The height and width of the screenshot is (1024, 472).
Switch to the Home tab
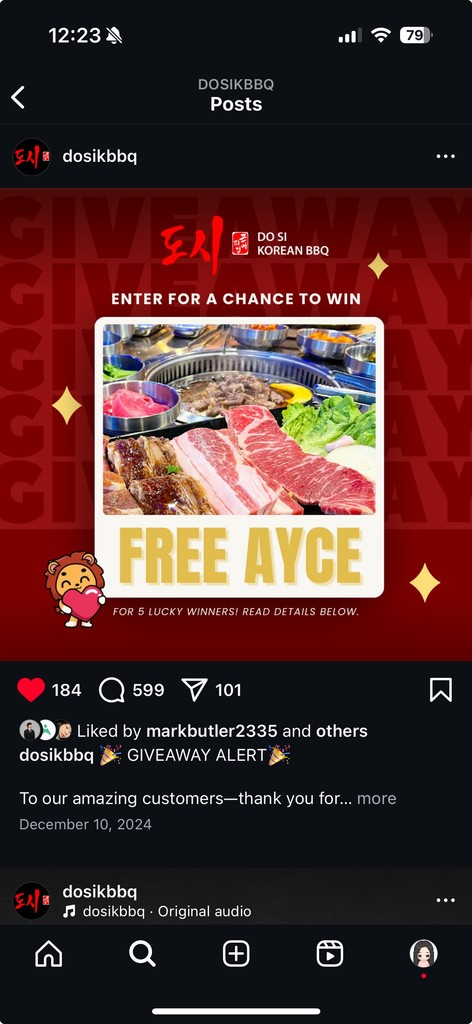point(48,954)
